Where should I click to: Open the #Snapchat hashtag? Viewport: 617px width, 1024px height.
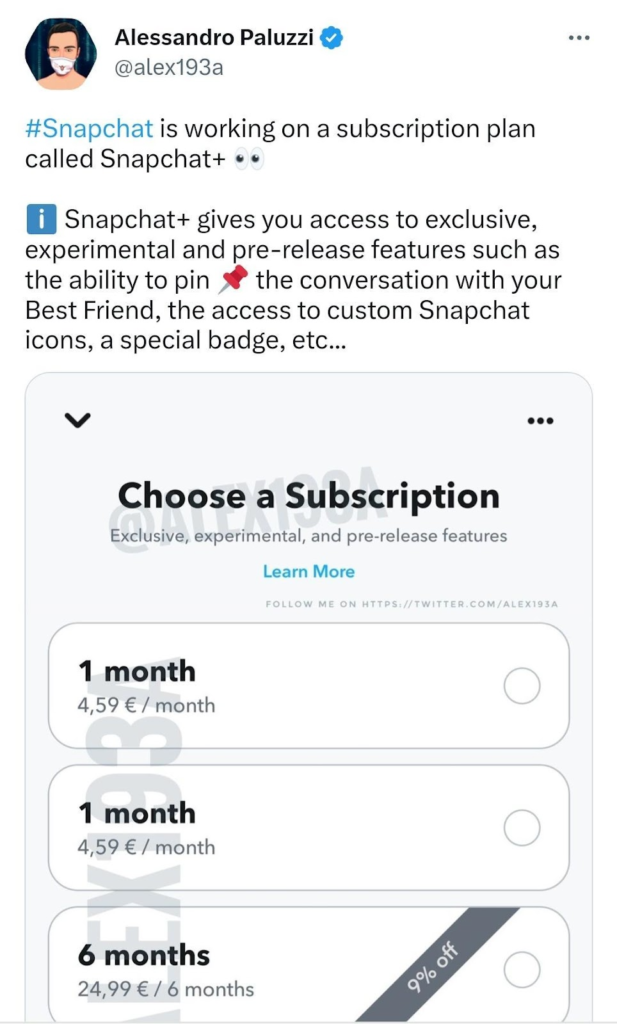click(x=89, y=129)
